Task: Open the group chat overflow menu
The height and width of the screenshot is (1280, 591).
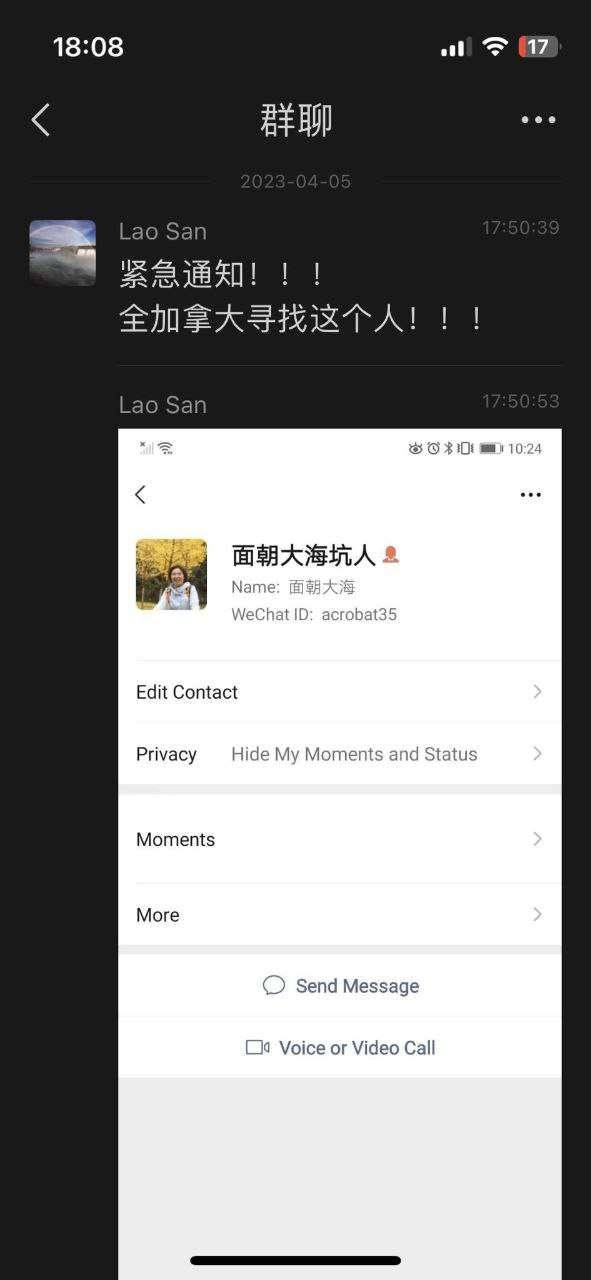Action: [538, 120]
